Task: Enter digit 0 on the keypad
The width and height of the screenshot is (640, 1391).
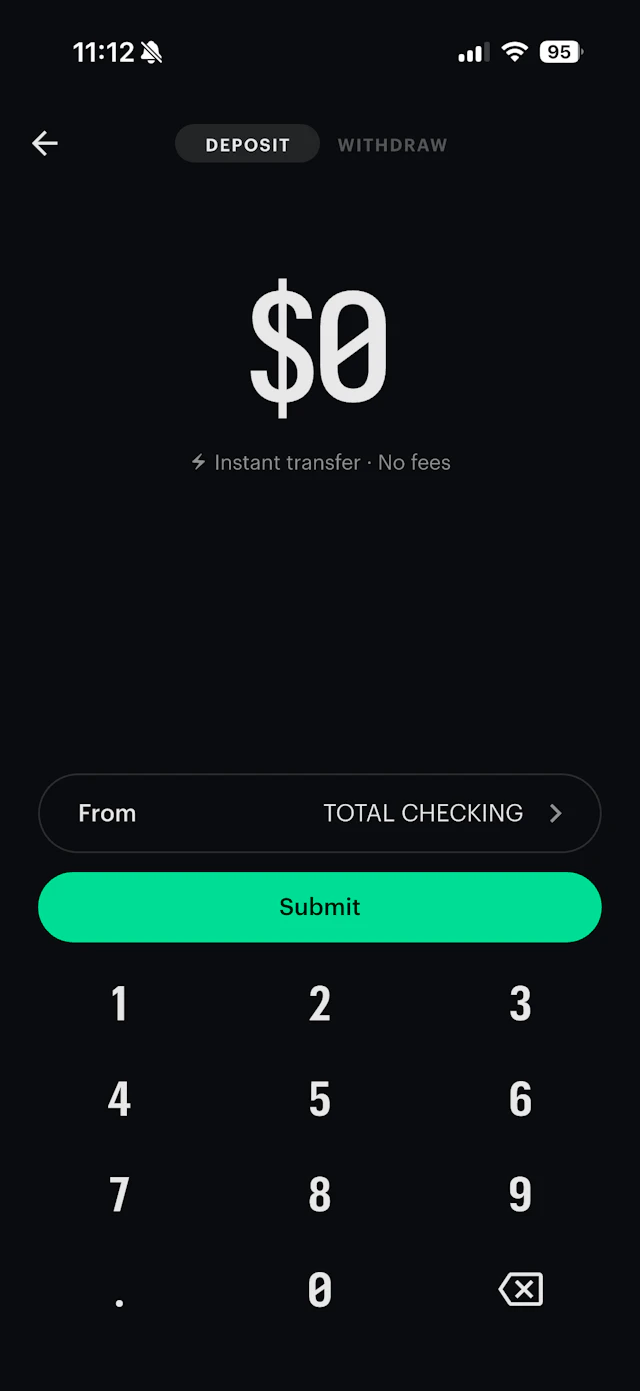Action: click(320, 1290)
